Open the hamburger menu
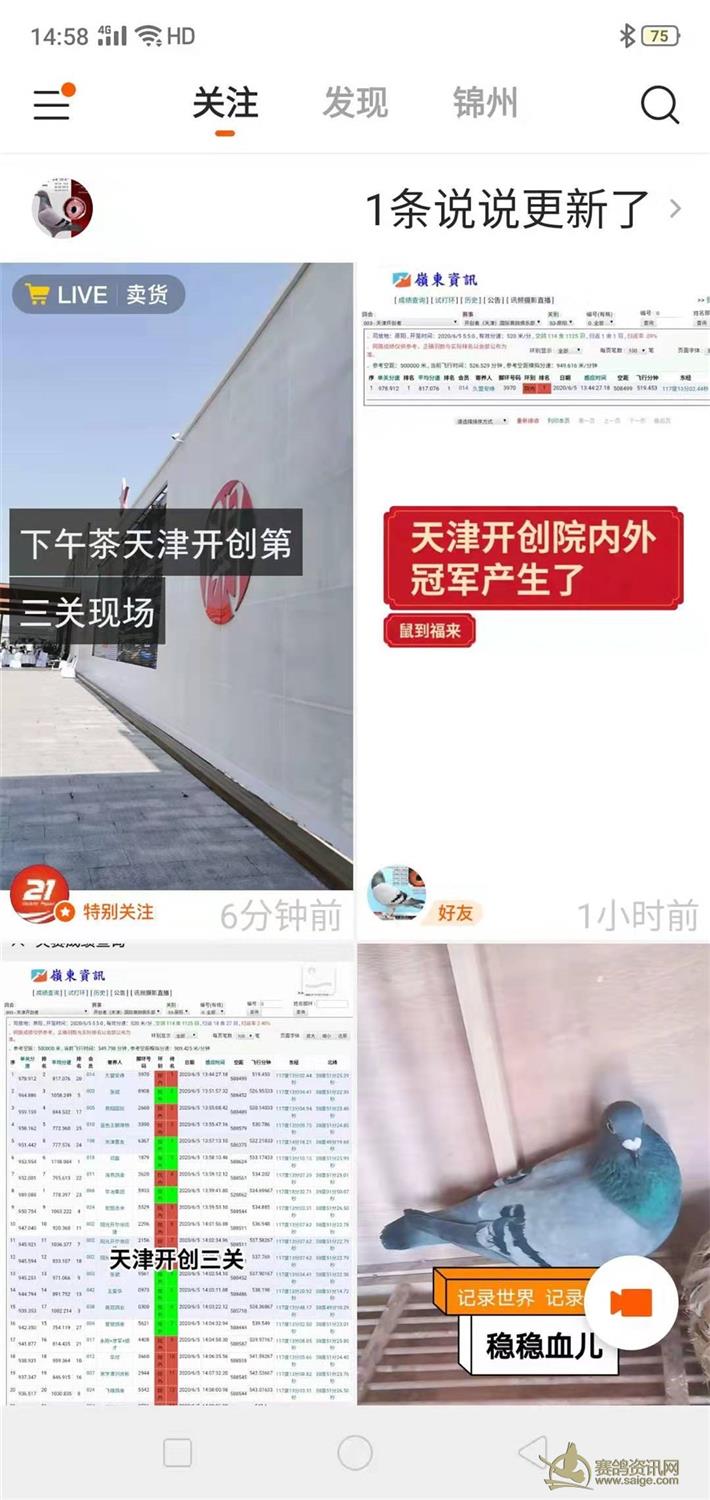Screen dimensions: 710x1500 (52, 104)
